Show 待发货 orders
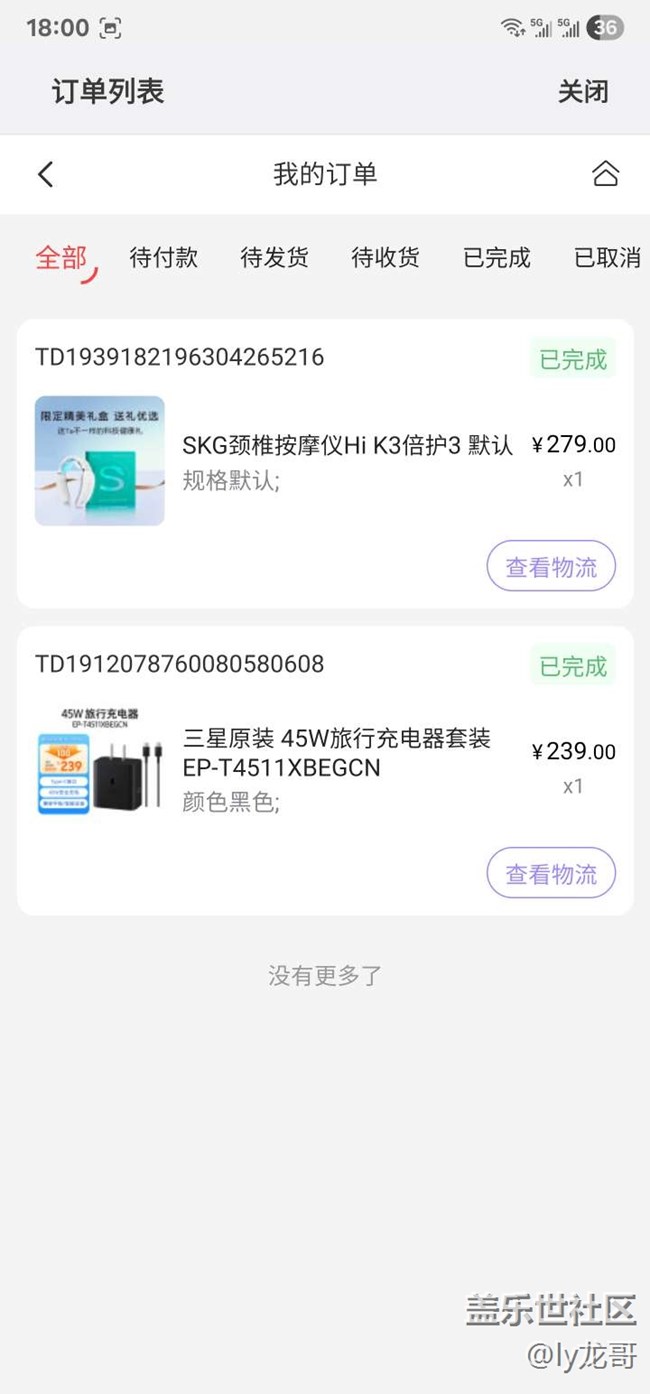 (x=274, y=258)
